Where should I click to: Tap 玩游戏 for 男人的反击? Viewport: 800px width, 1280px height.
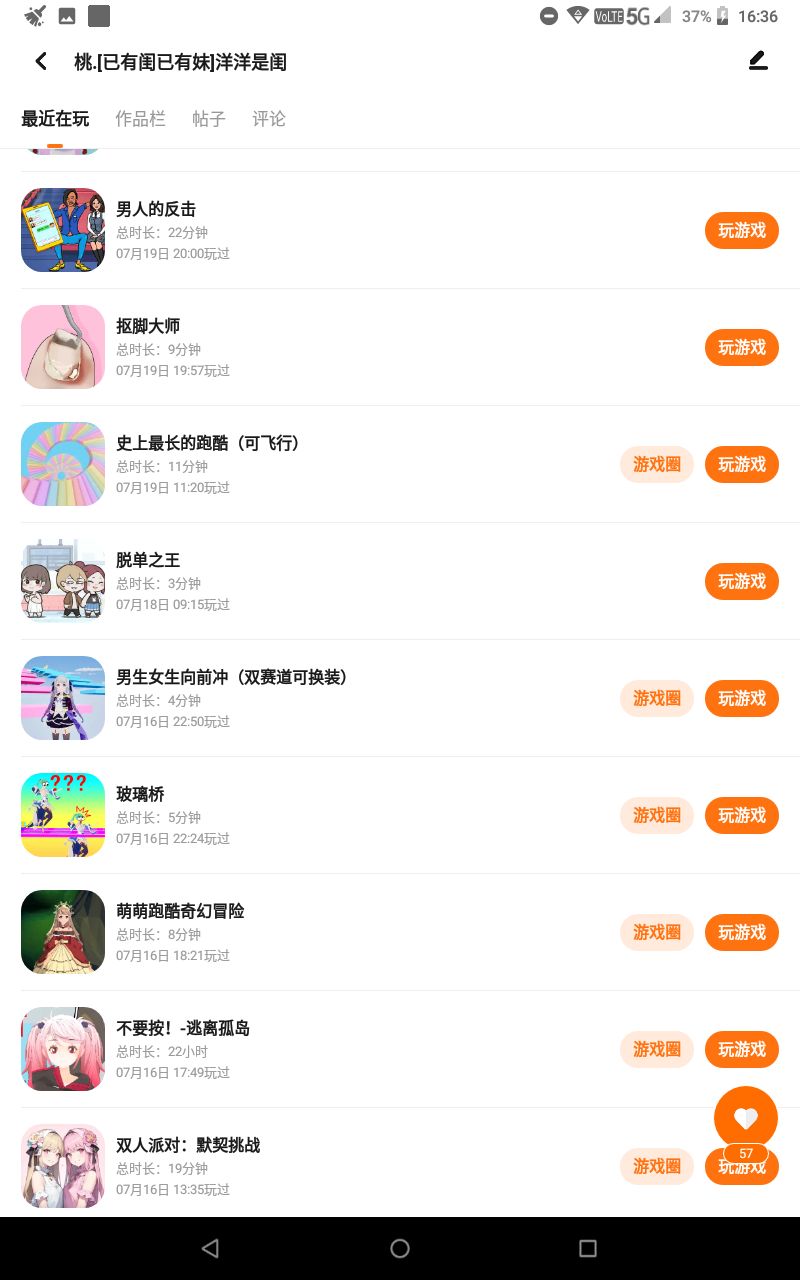[741, 231]
